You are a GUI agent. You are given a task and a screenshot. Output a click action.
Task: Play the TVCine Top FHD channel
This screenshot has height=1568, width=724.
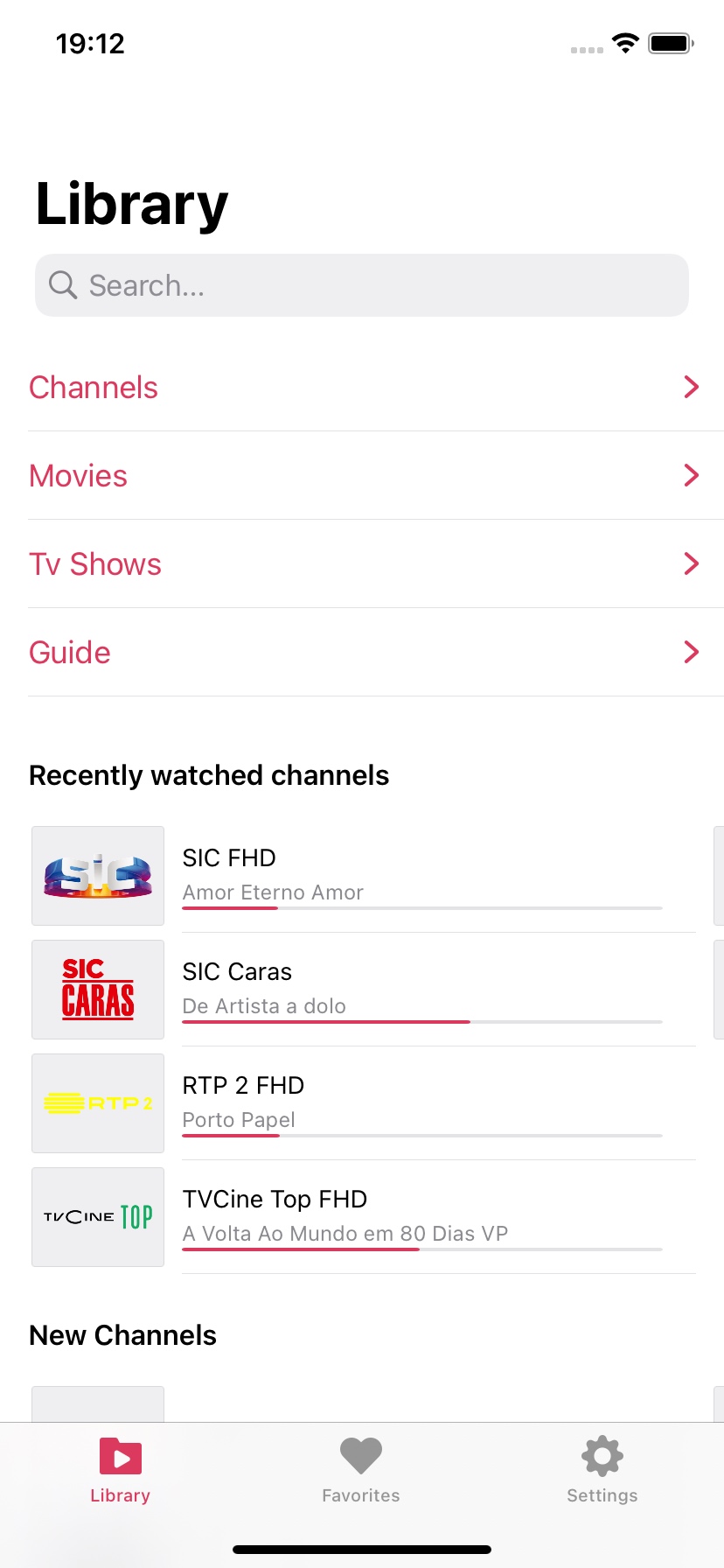point(362,1217)
